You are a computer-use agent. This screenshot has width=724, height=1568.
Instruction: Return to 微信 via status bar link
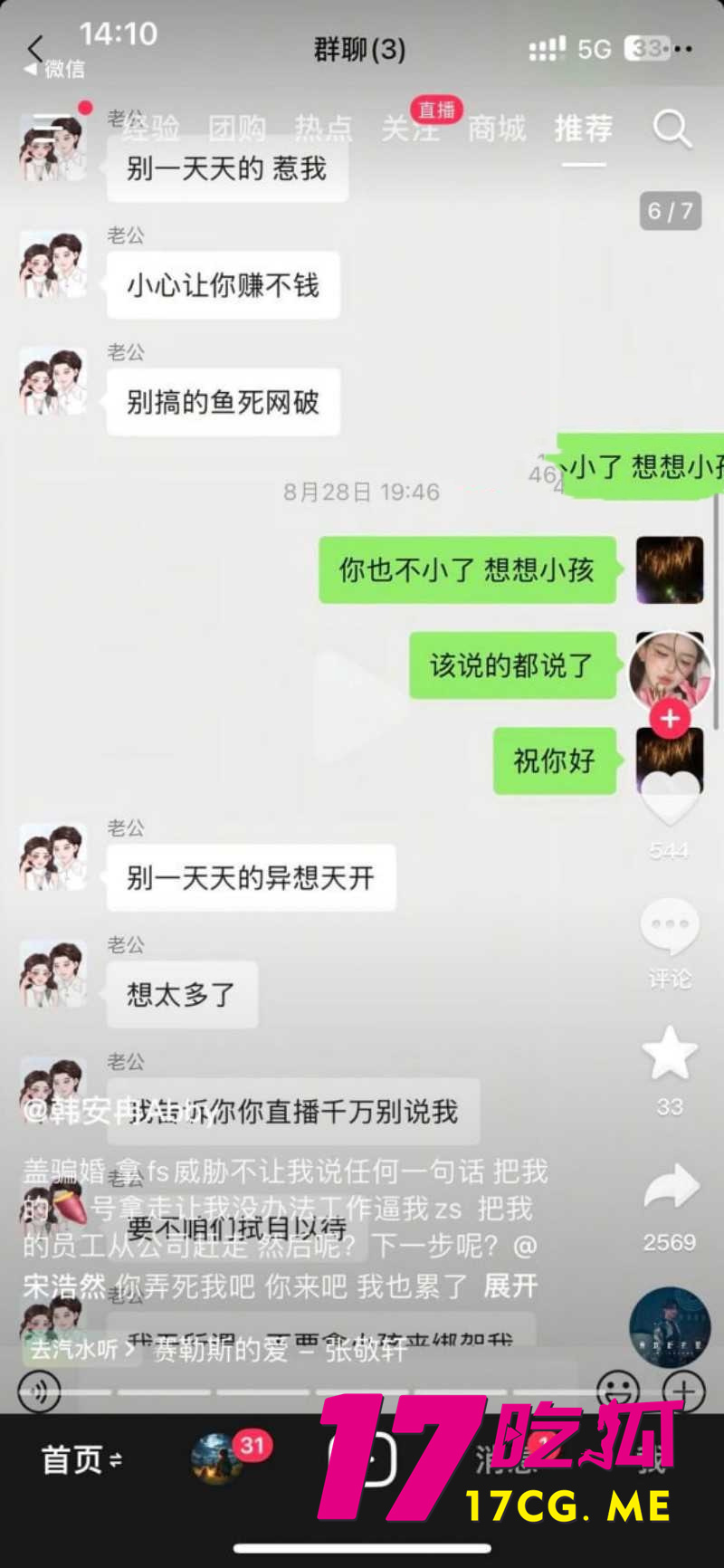tap(56, 69)
